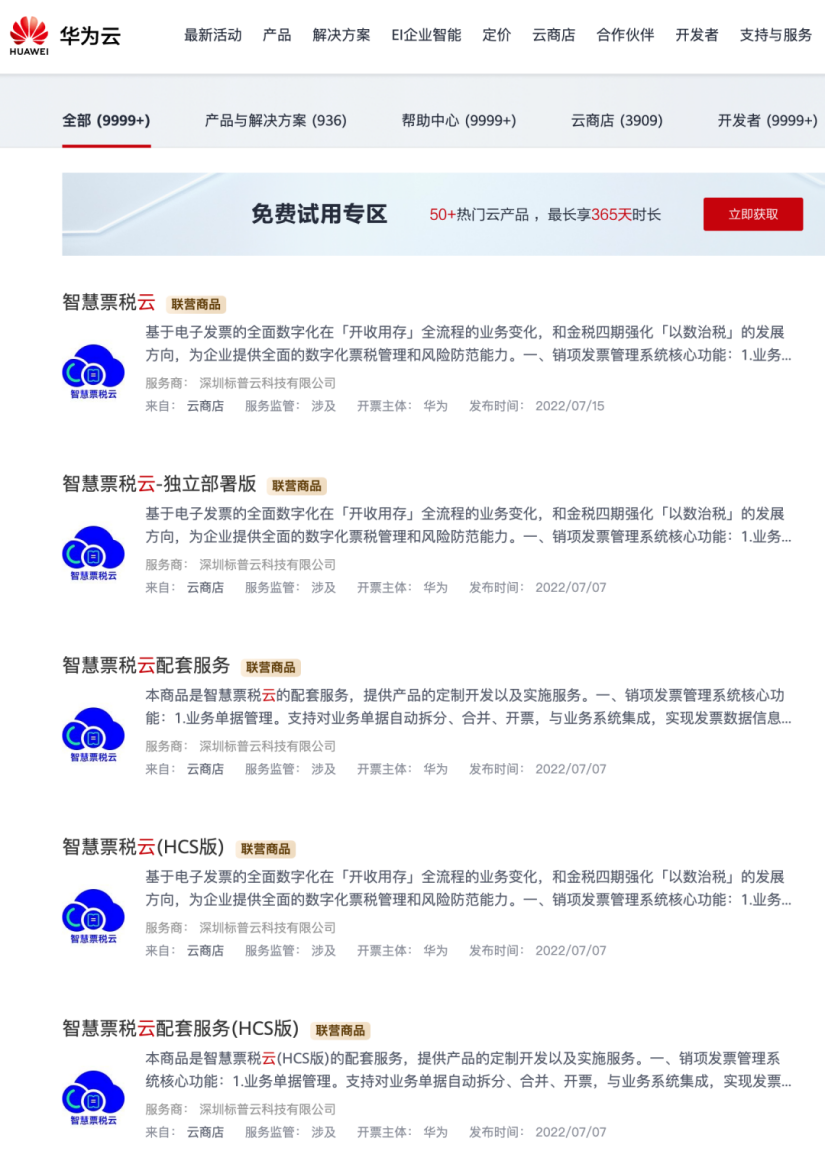Open the 产品 navigation item

point(277,35)
